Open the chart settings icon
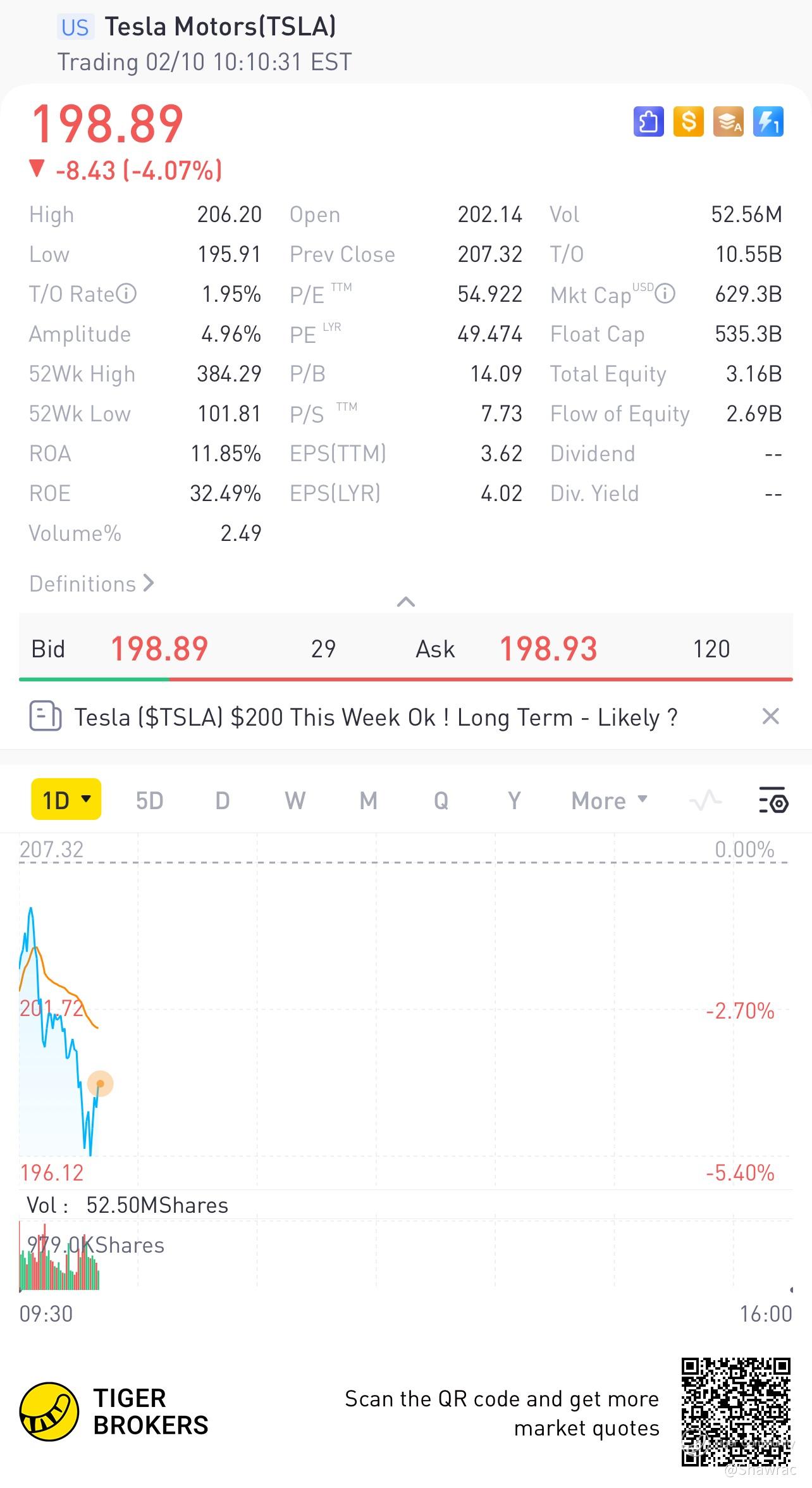This screenshot has width=812, height=1488. 773,800
